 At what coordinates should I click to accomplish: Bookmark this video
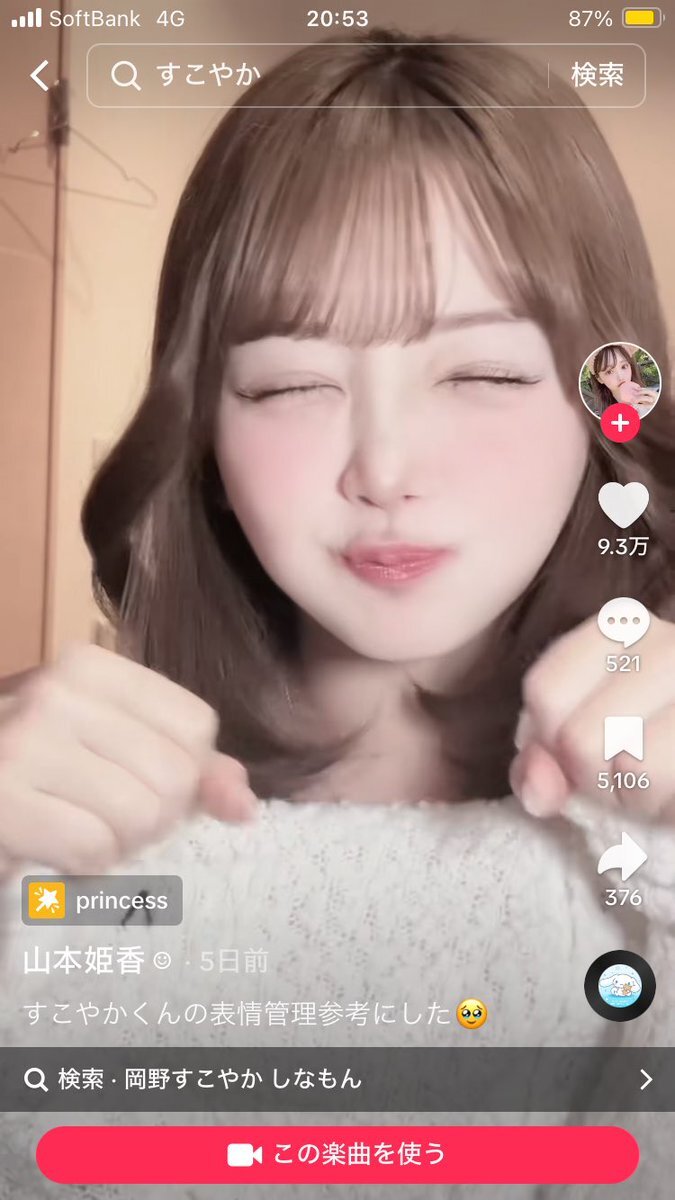(623, 742)
